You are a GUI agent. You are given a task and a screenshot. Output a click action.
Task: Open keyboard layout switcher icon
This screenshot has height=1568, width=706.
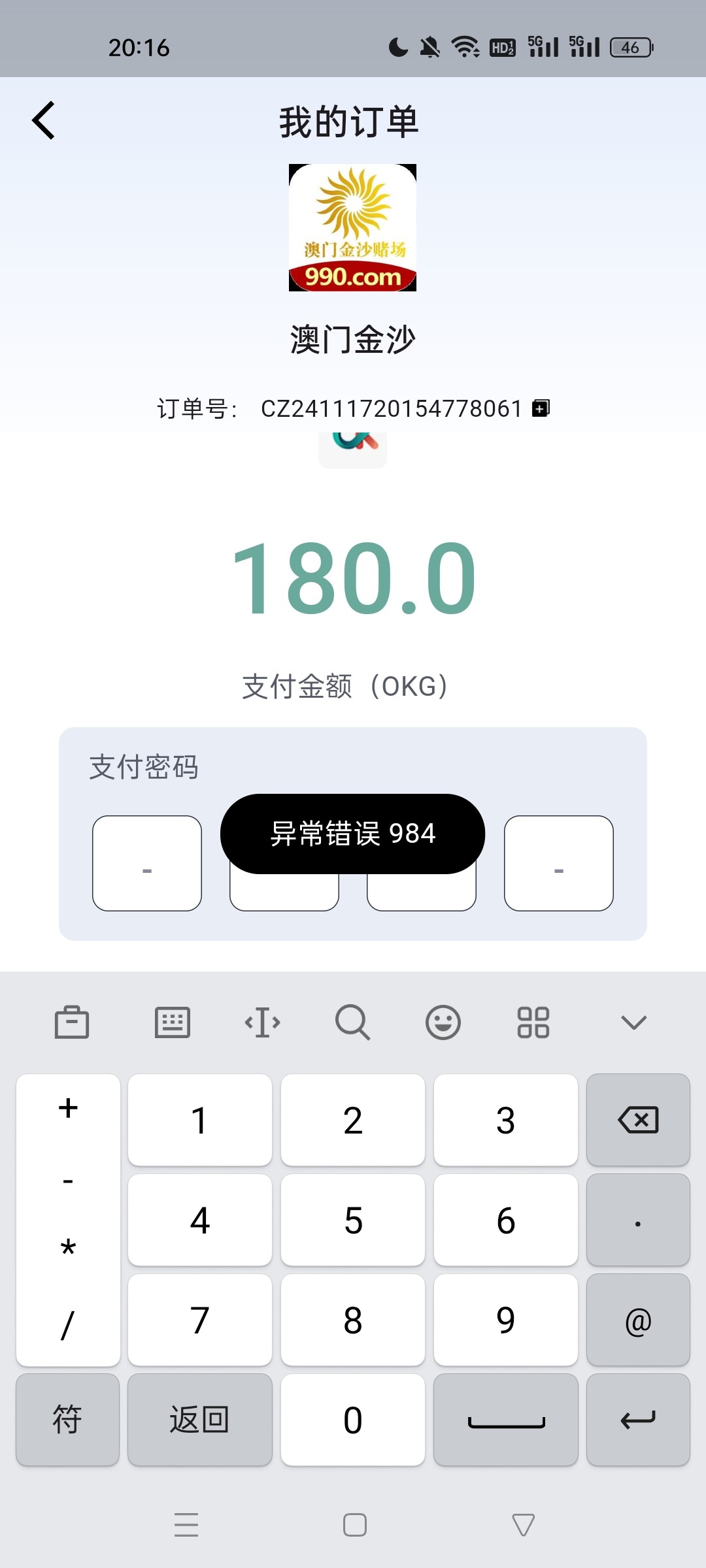pyautogui.click(x=173, y=1022)
